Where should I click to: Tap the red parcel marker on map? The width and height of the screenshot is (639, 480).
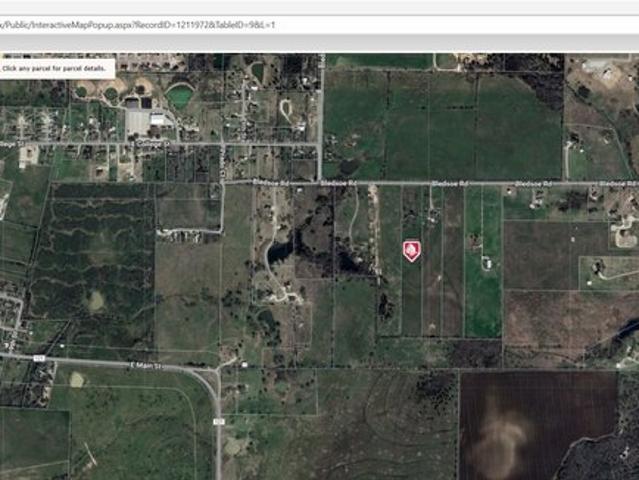coord(411,250)
